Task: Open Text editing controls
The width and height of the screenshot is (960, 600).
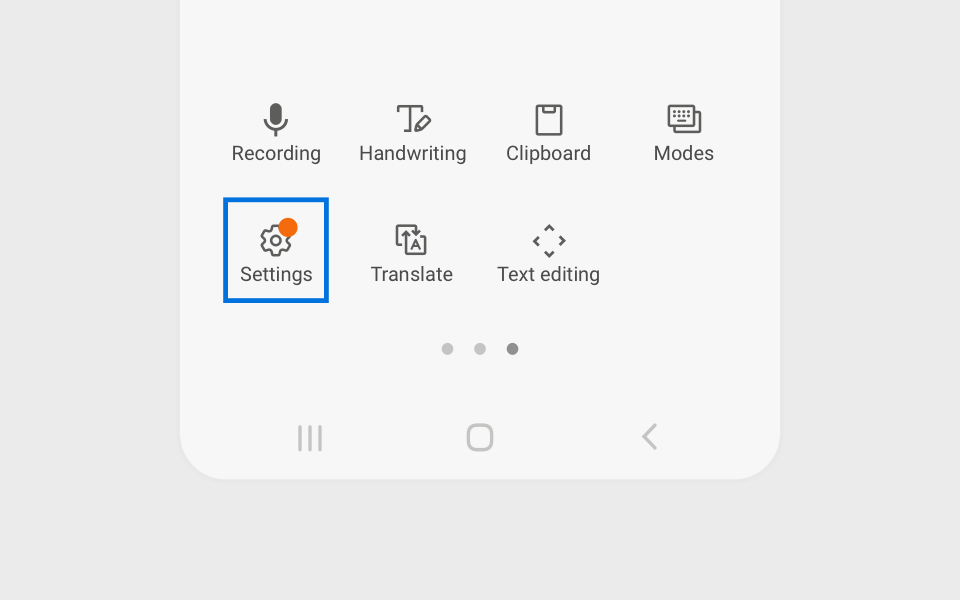Action: (x=548, y=252)
